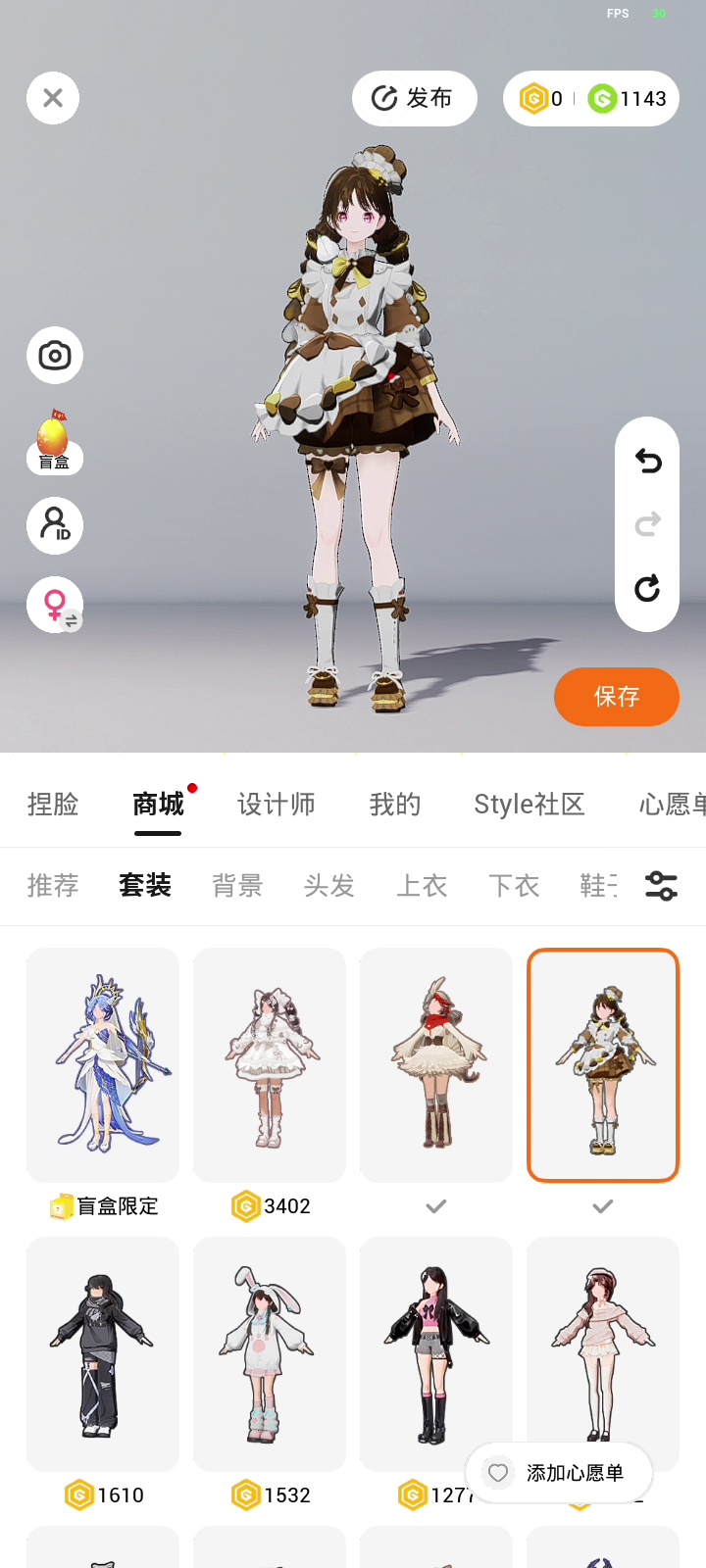Pick the 1532 bunny hoodie outfit
Image resolution: width=706 pixels, height=1568 pixels.
(x=270, y=1354)
